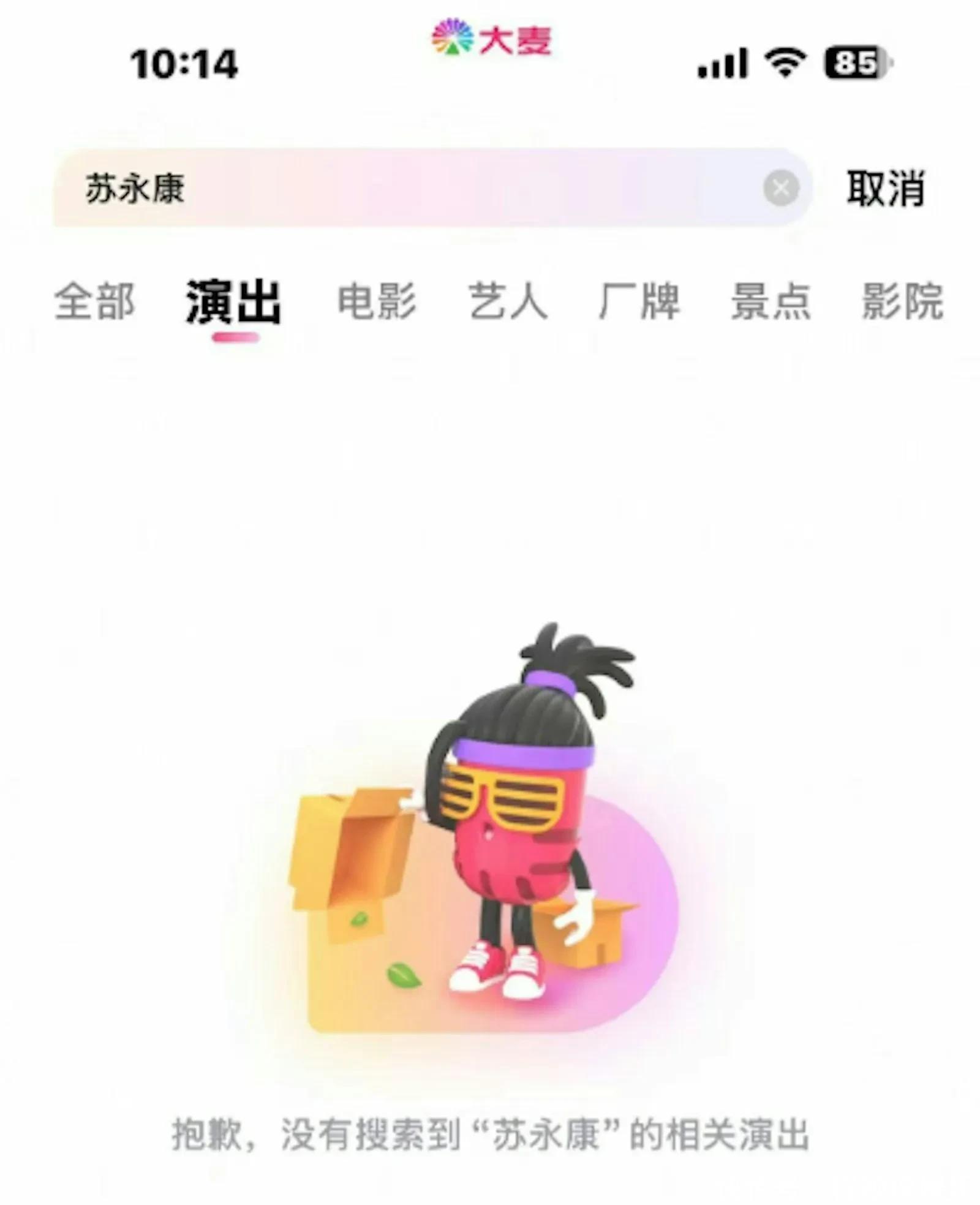
Task: Tap 取消 to cancel the search
Action: point(885,188)
